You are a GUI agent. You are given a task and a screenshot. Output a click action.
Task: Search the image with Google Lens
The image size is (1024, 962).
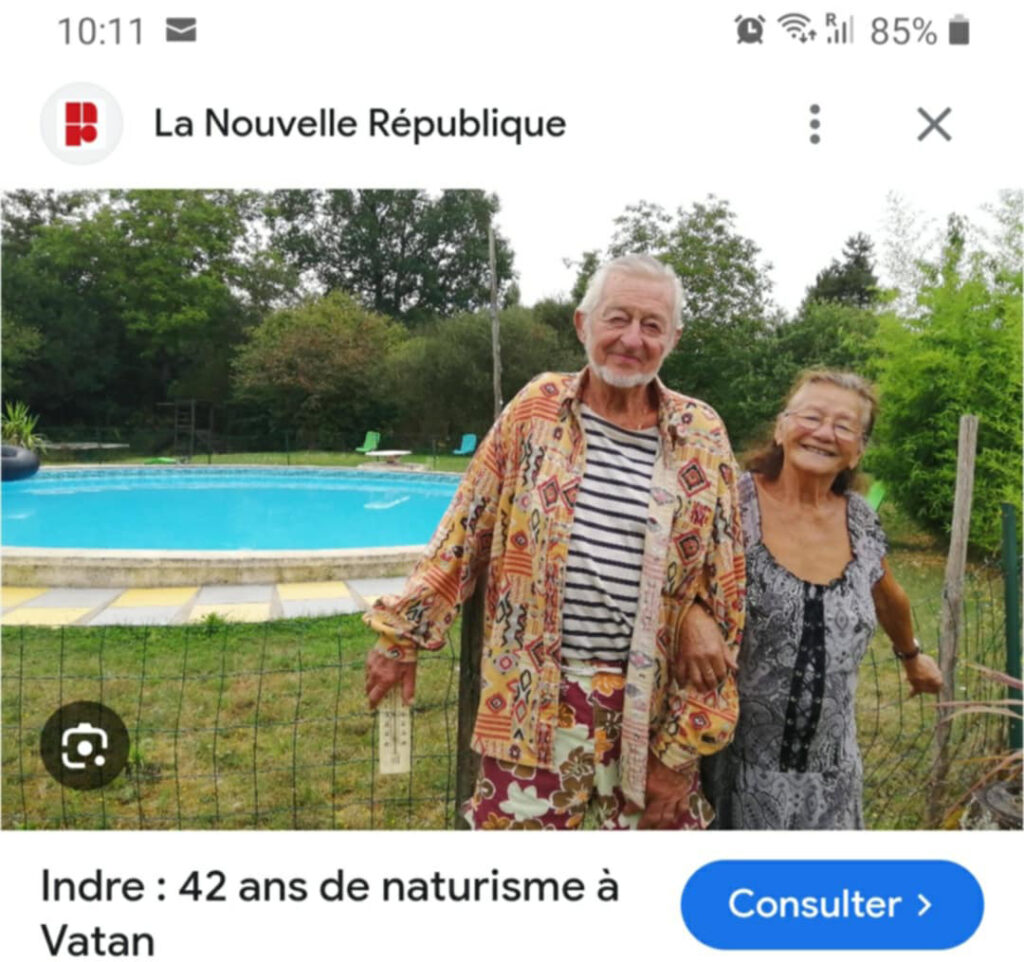[x=85, y=745]
